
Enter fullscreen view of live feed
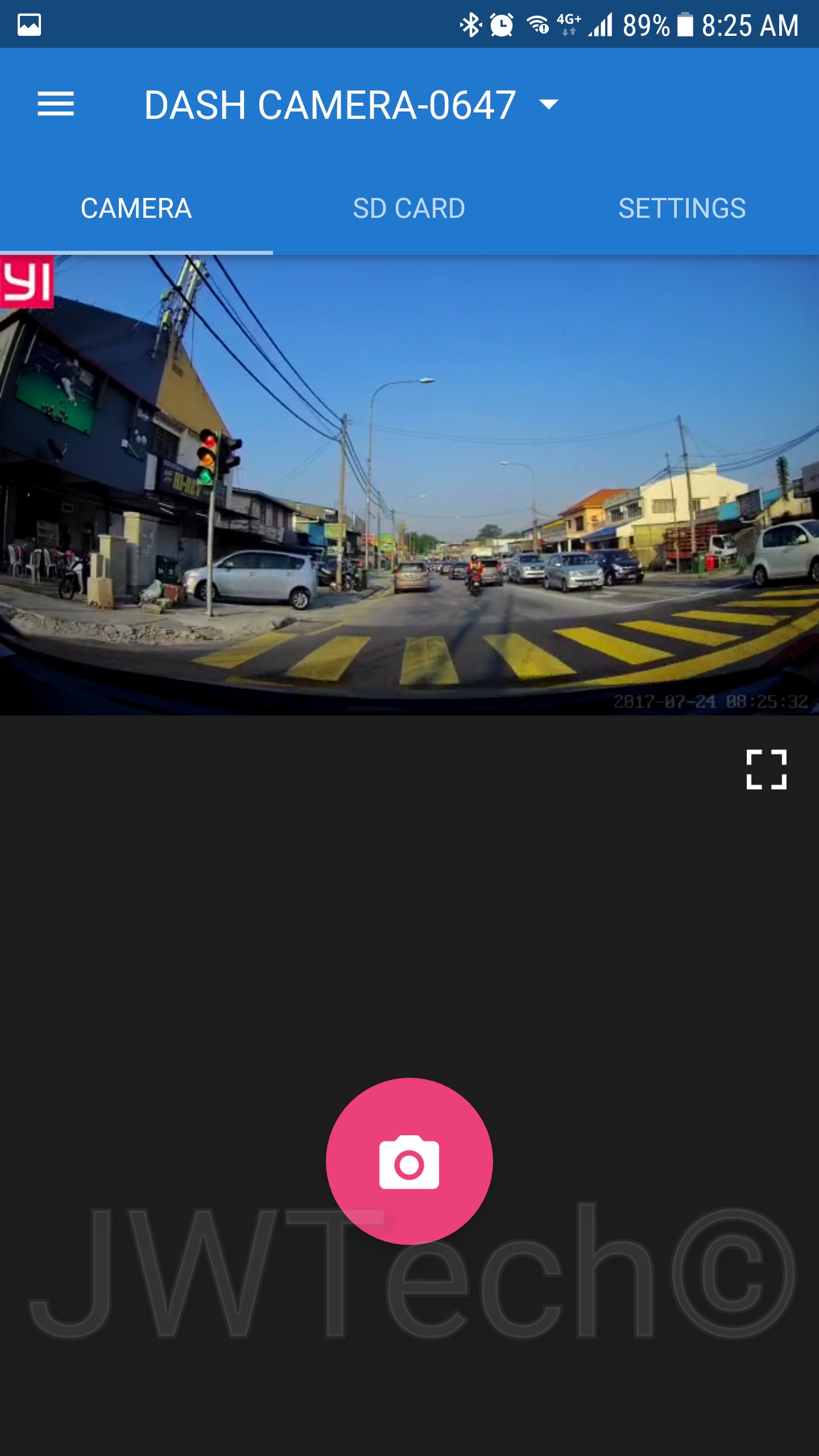click(766, 770)
